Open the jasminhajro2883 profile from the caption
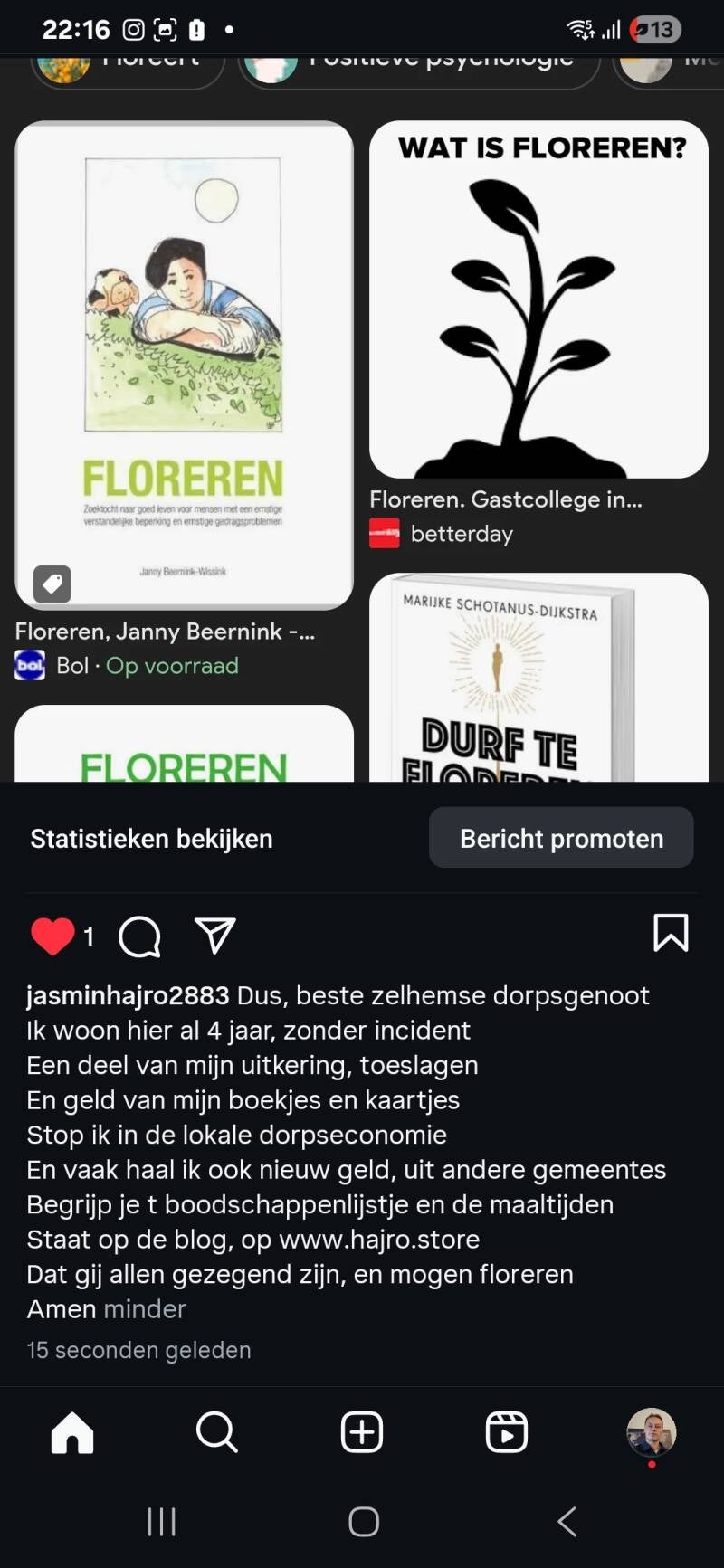Viewport: 724px width, 1568px height. tap(128, 995)
